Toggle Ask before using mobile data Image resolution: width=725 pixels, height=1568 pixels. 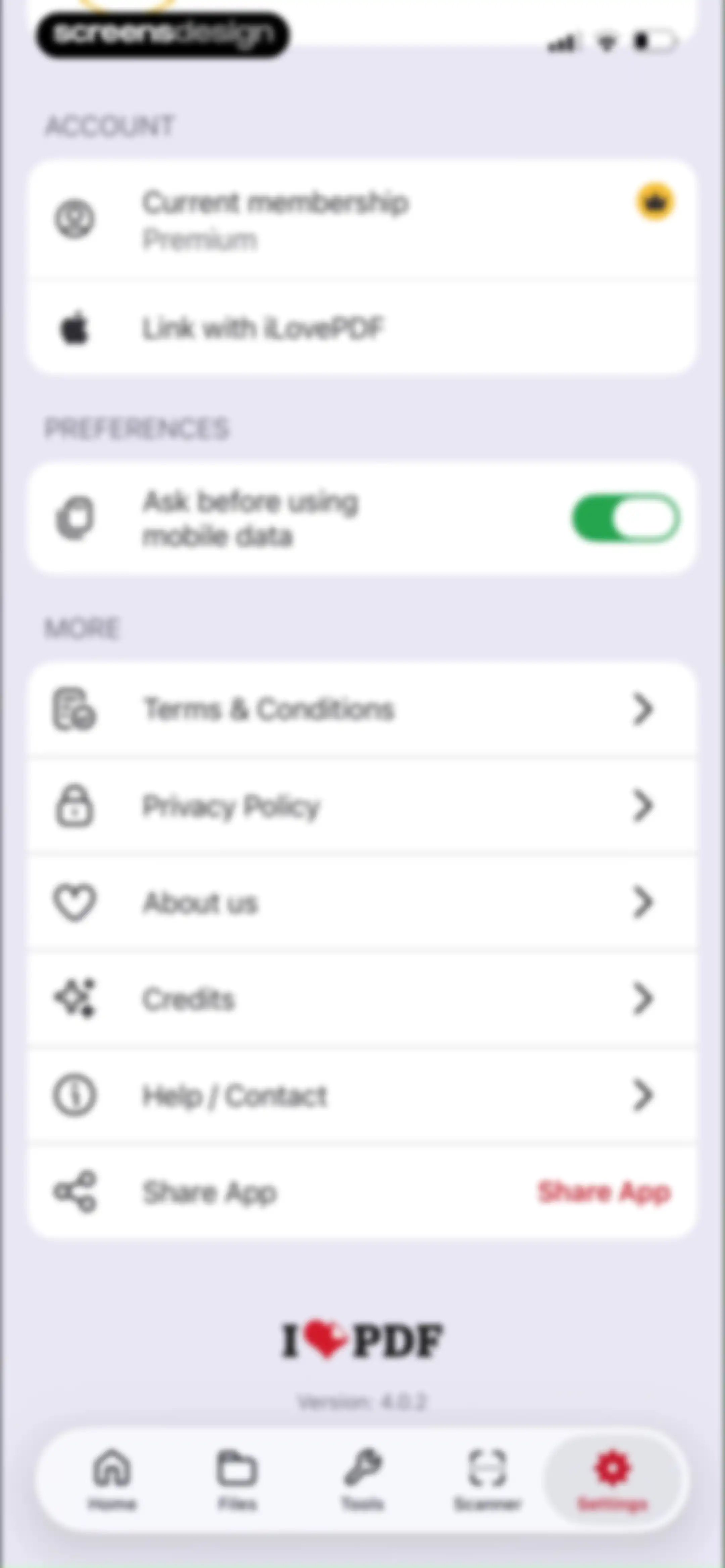(625, 519)
